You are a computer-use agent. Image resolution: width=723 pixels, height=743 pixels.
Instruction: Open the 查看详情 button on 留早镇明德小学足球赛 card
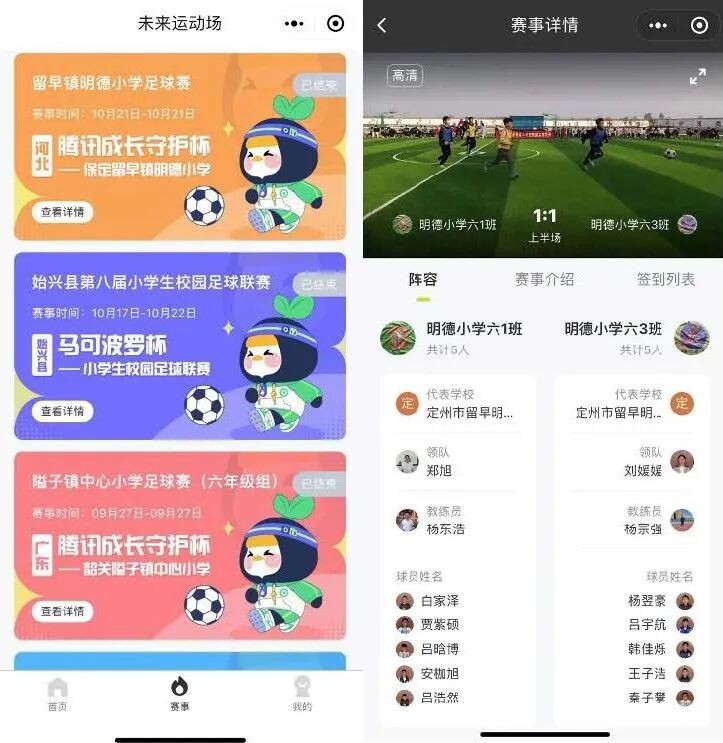[x=62, y=212]
